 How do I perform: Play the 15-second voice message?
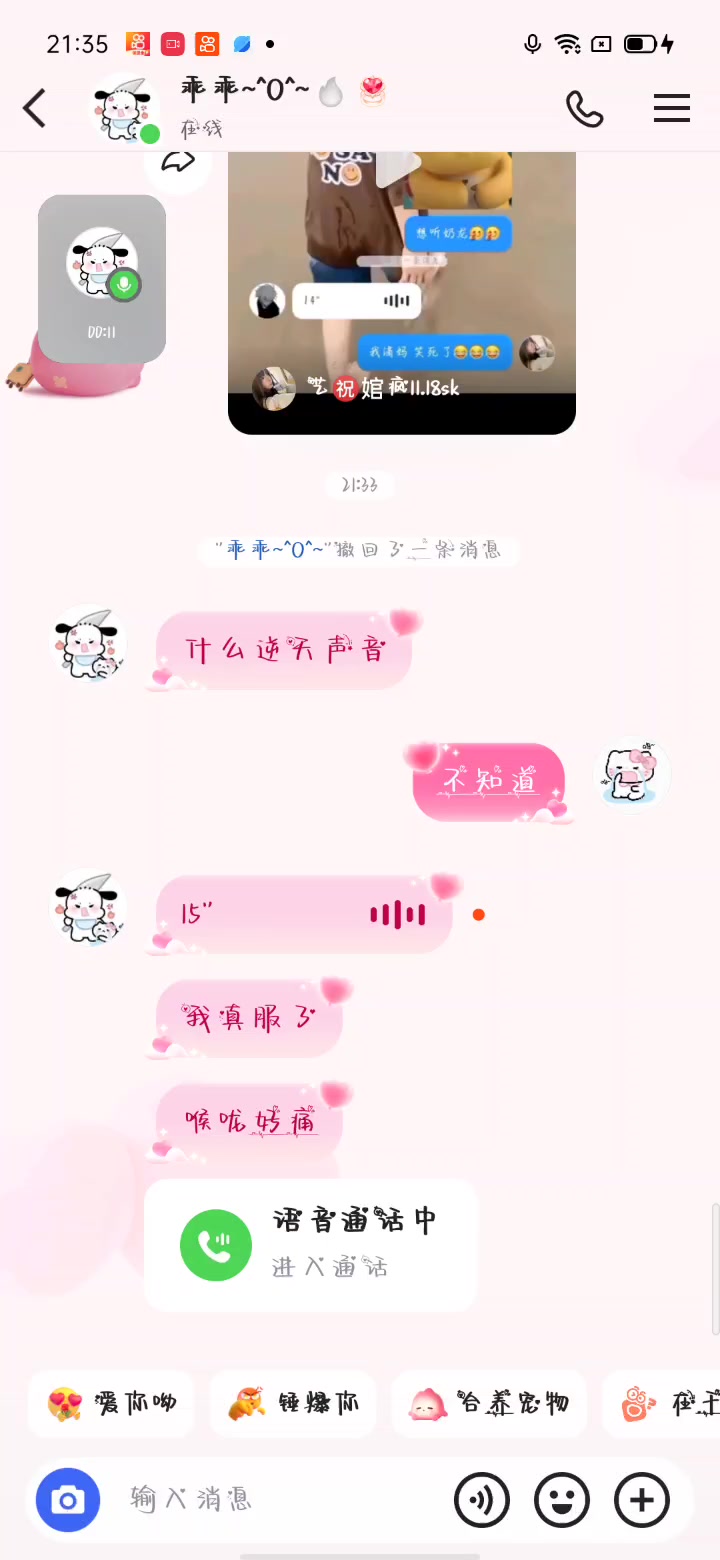point(304,914)
